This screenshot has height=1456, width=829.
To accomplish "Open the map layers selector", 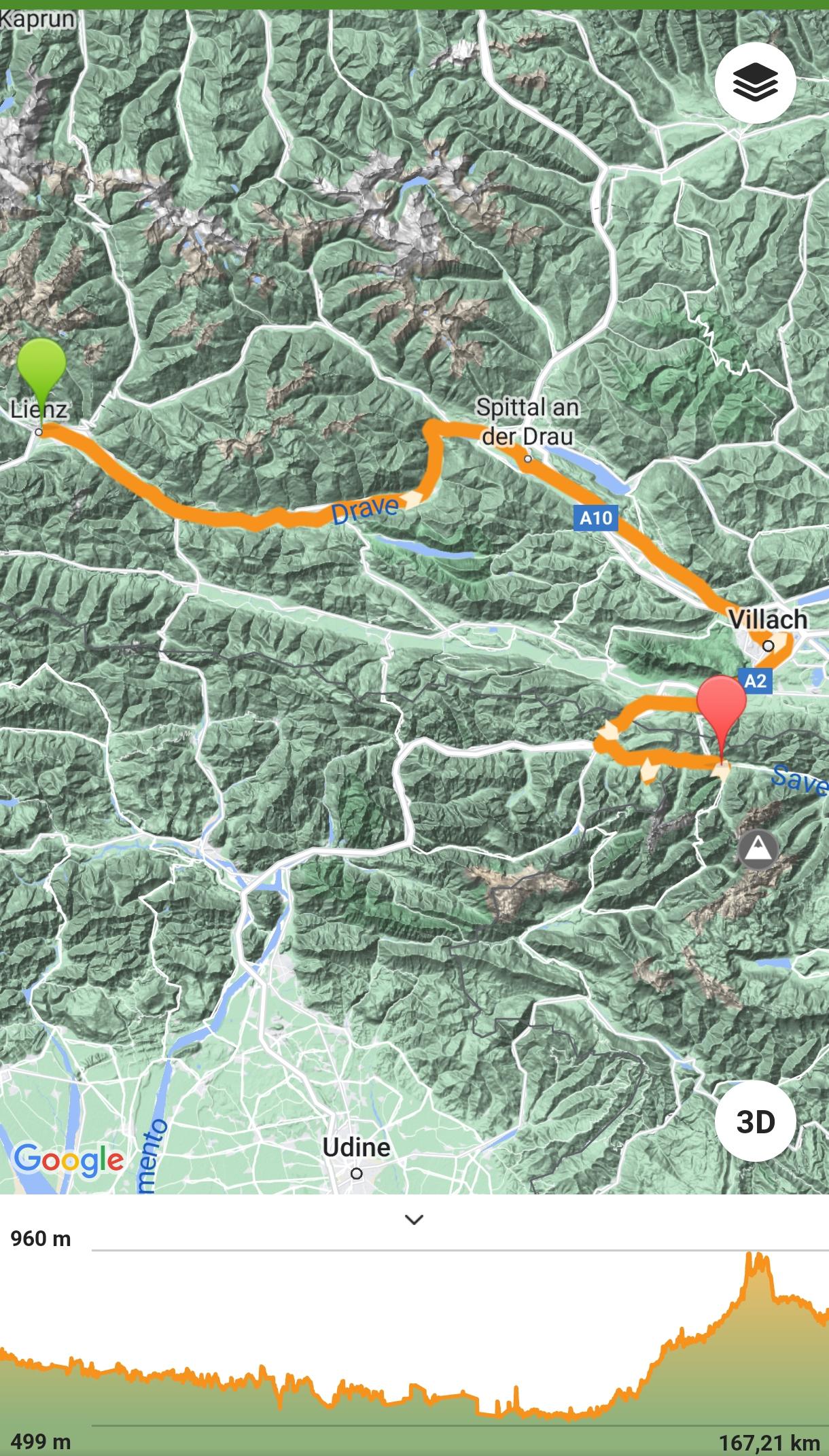I will point(755,84).
